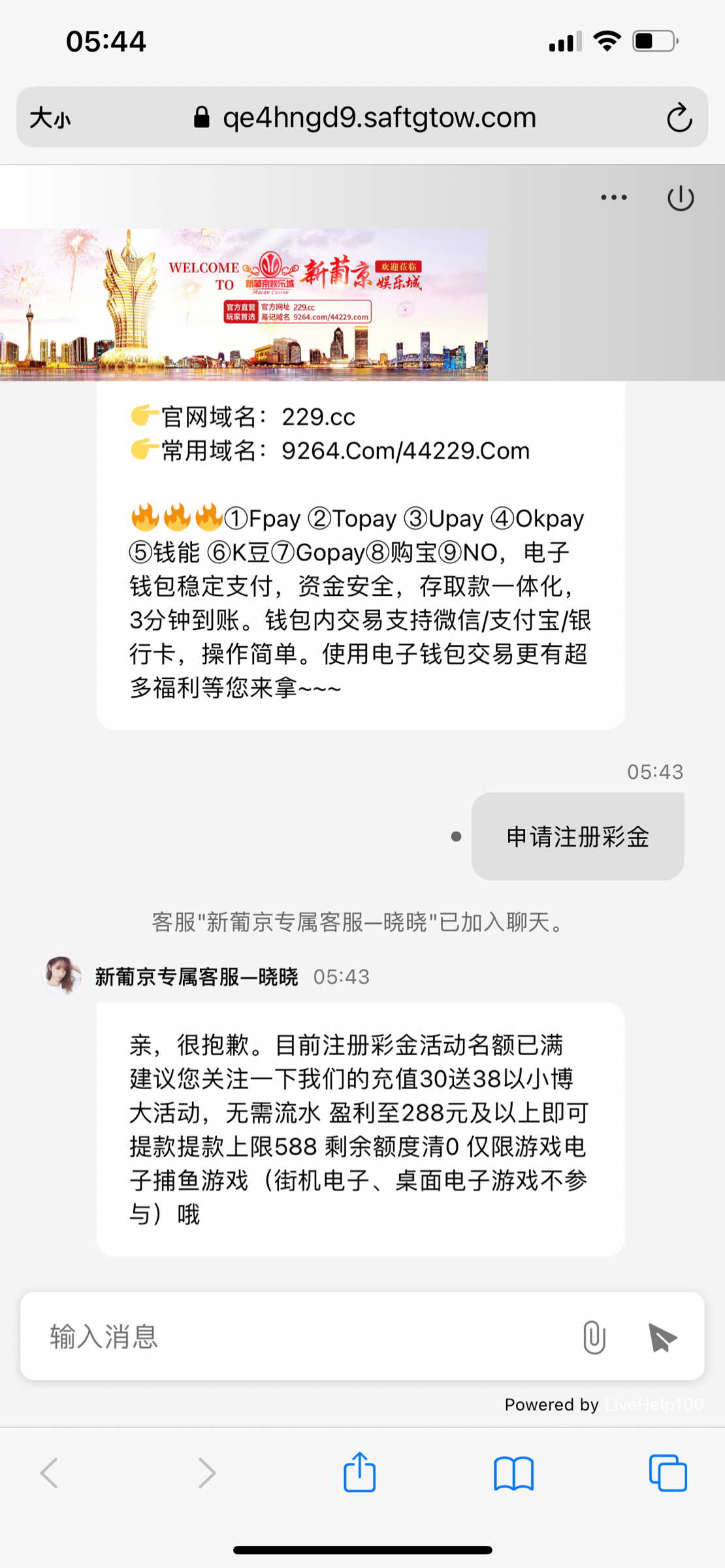Attach a file with the paperclip icon

click(x=594, y=1337)
